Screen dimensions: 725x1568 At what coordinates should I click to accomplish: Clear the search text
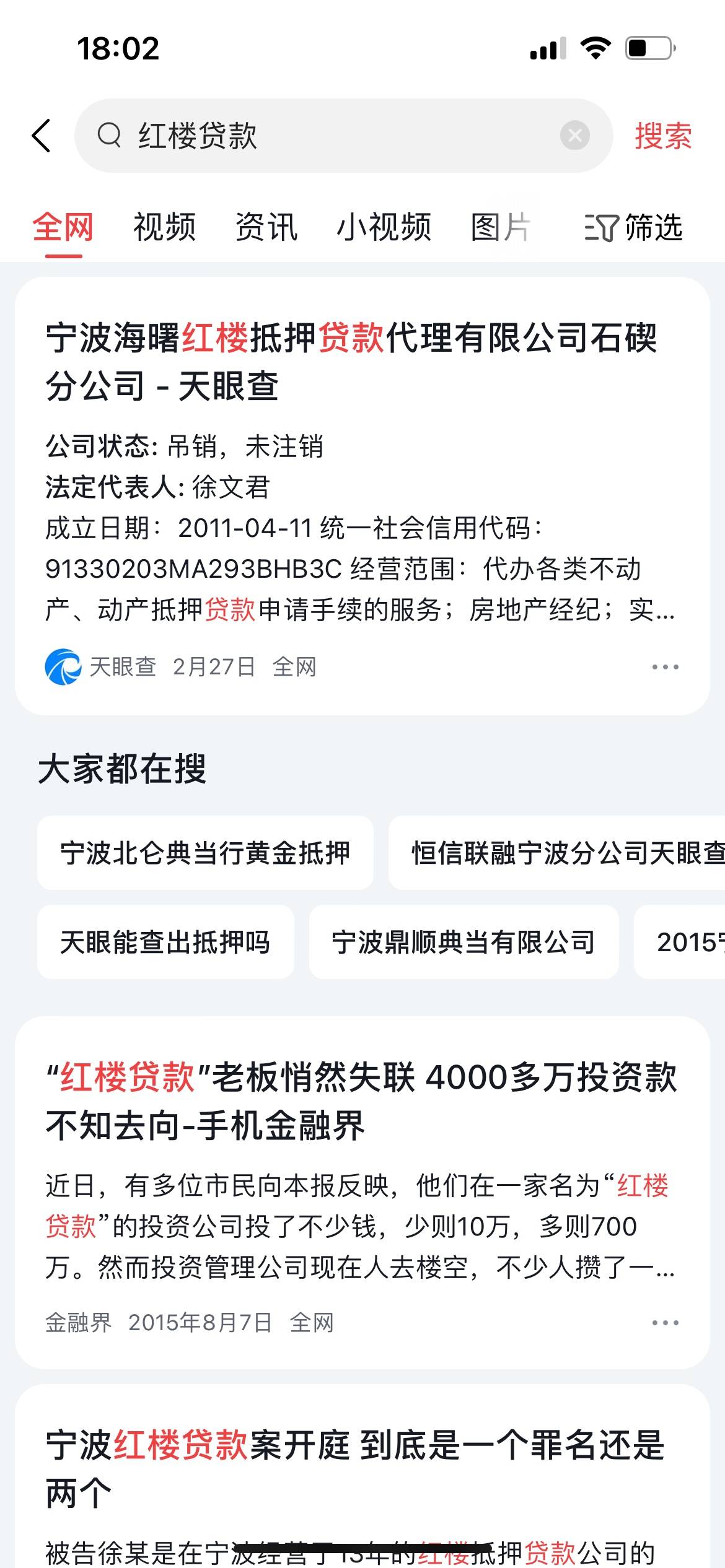[574, 136]
